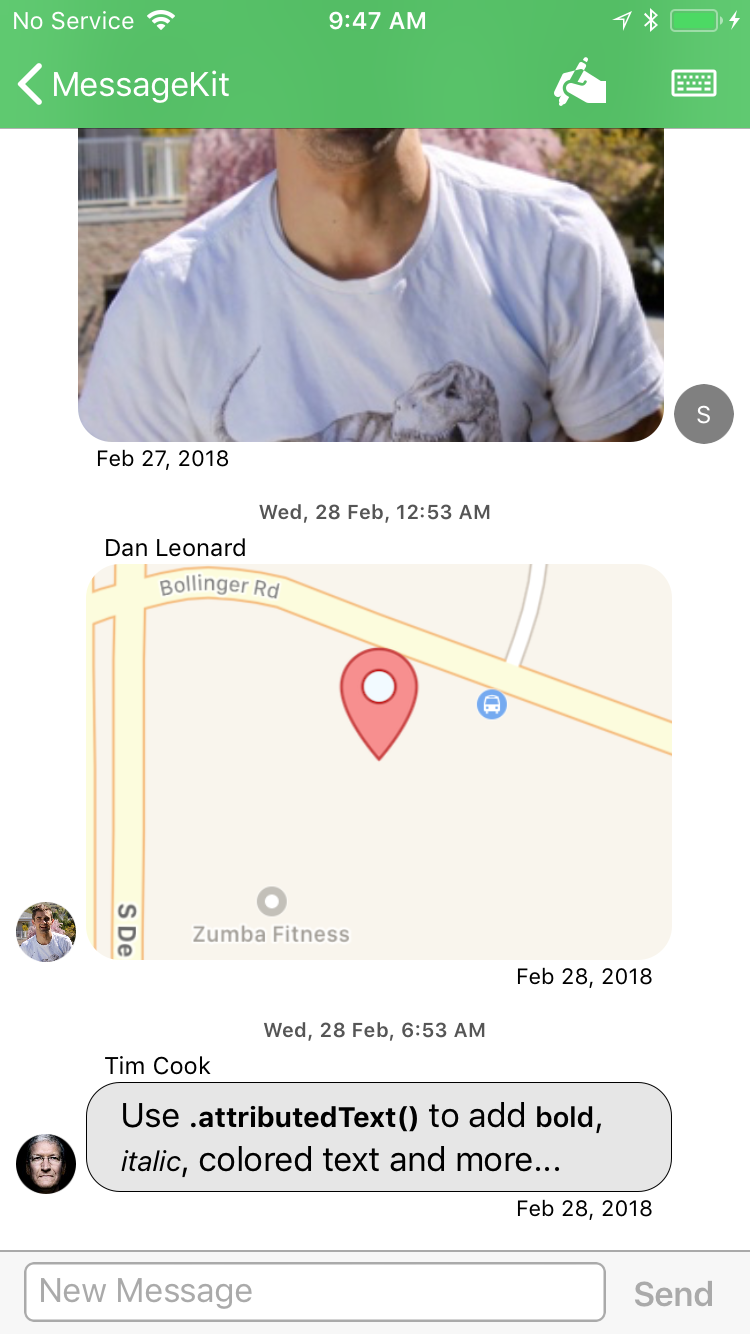Tap the gray S avatar

(x=704, y=414)
